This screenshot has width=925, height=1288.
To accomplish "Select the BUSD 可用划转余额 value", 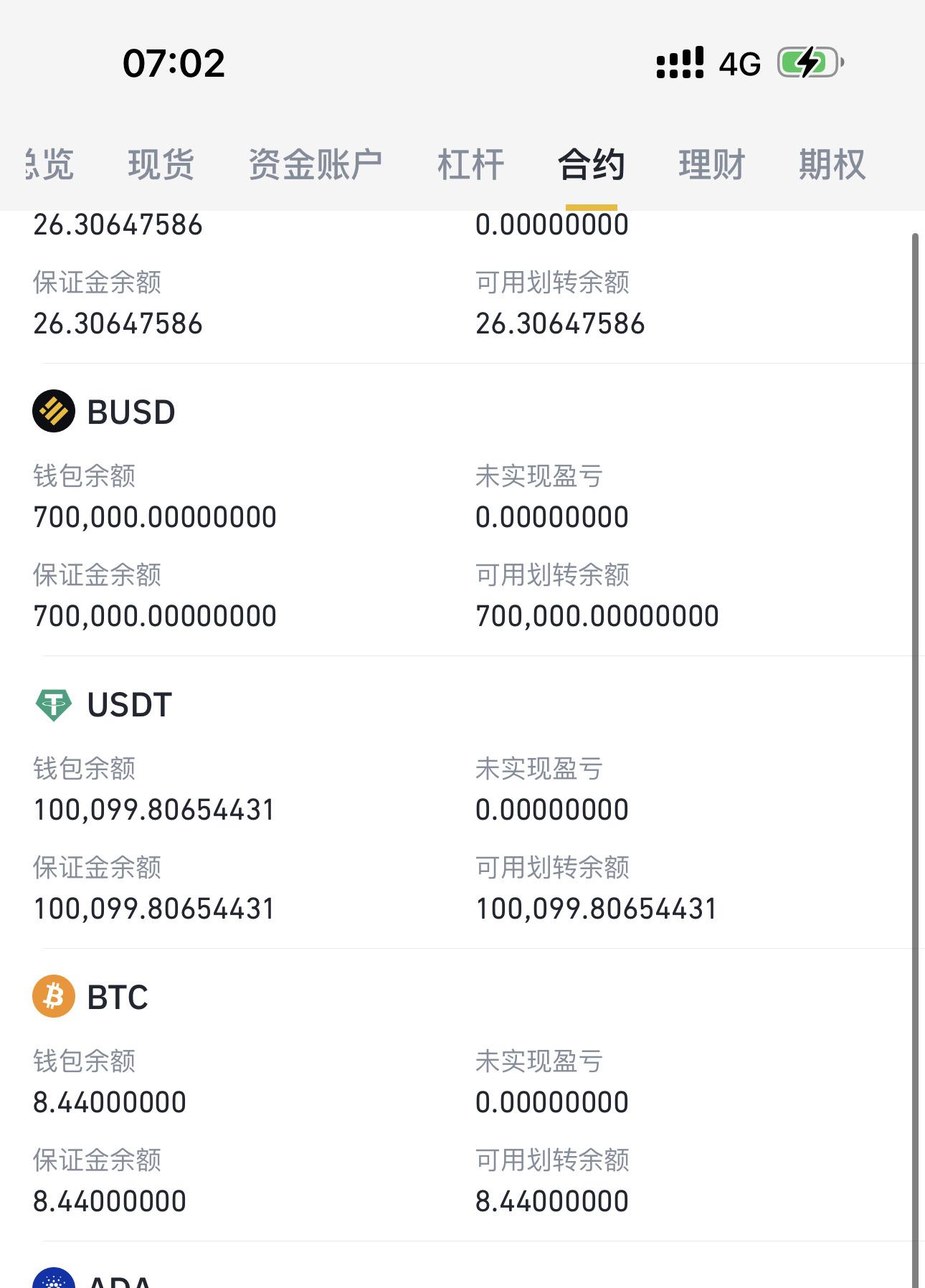I will click(x=599, y=615).
